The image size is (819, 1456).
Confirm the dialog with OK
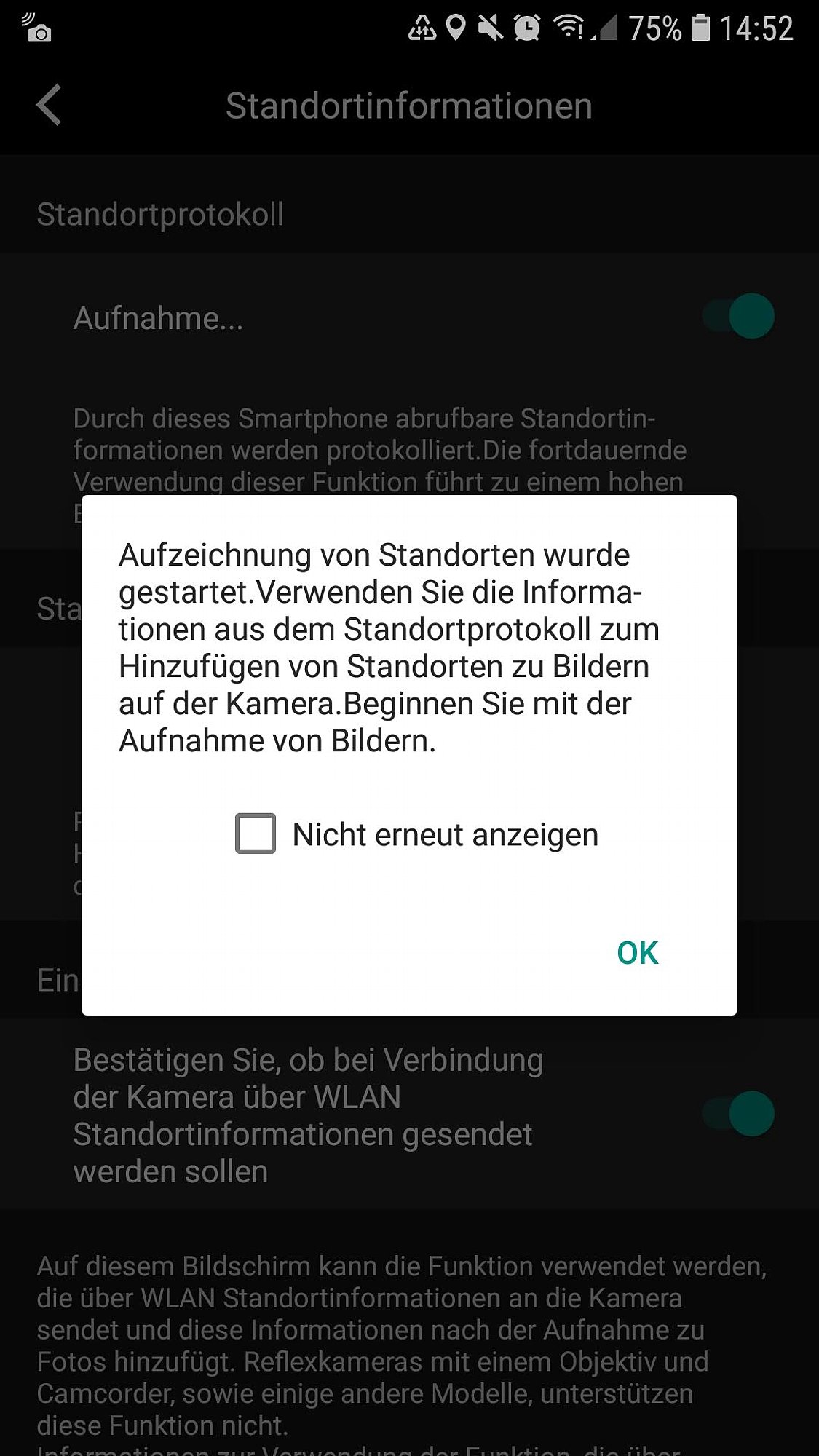(638, 953)
